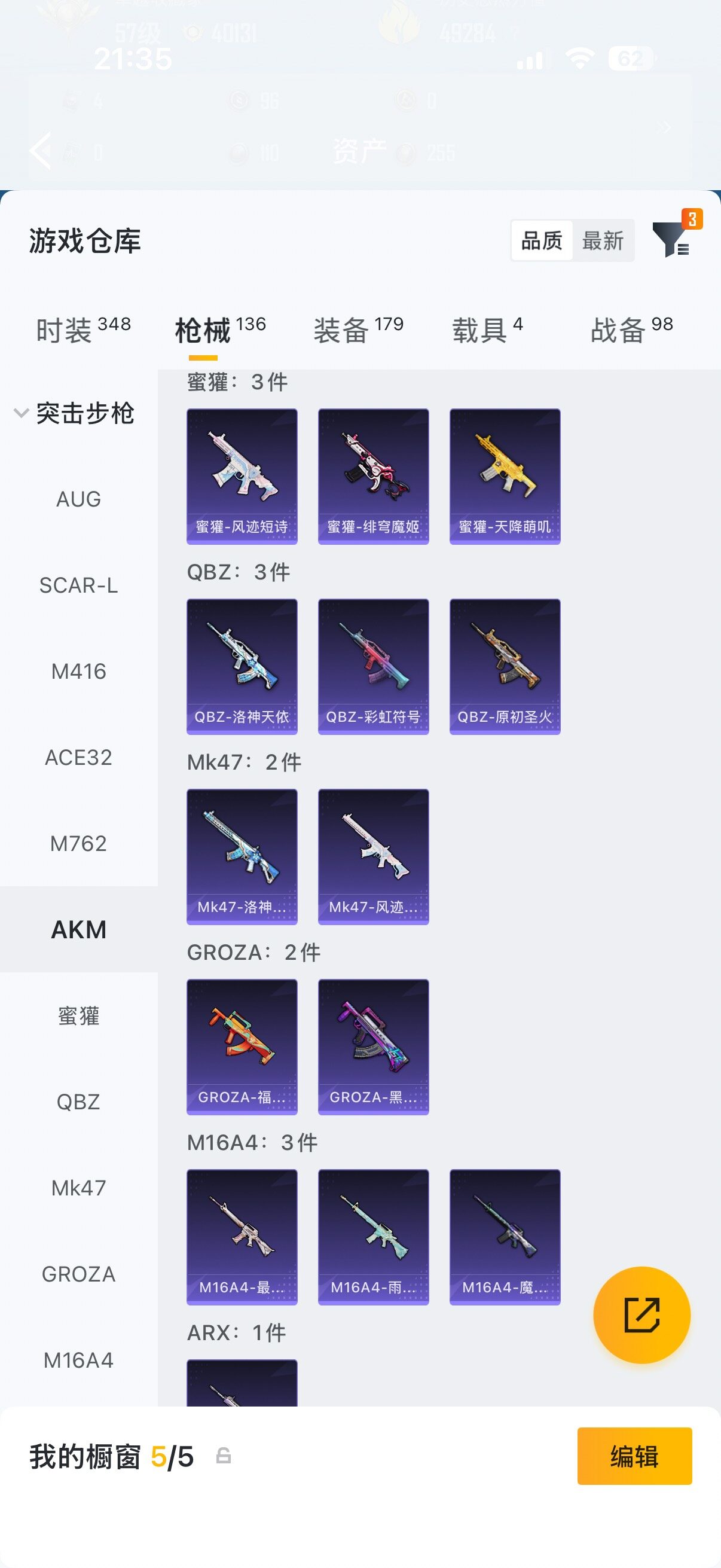Switch to the 载具 tab
The image size is (721, 1568).
[487, 330]
